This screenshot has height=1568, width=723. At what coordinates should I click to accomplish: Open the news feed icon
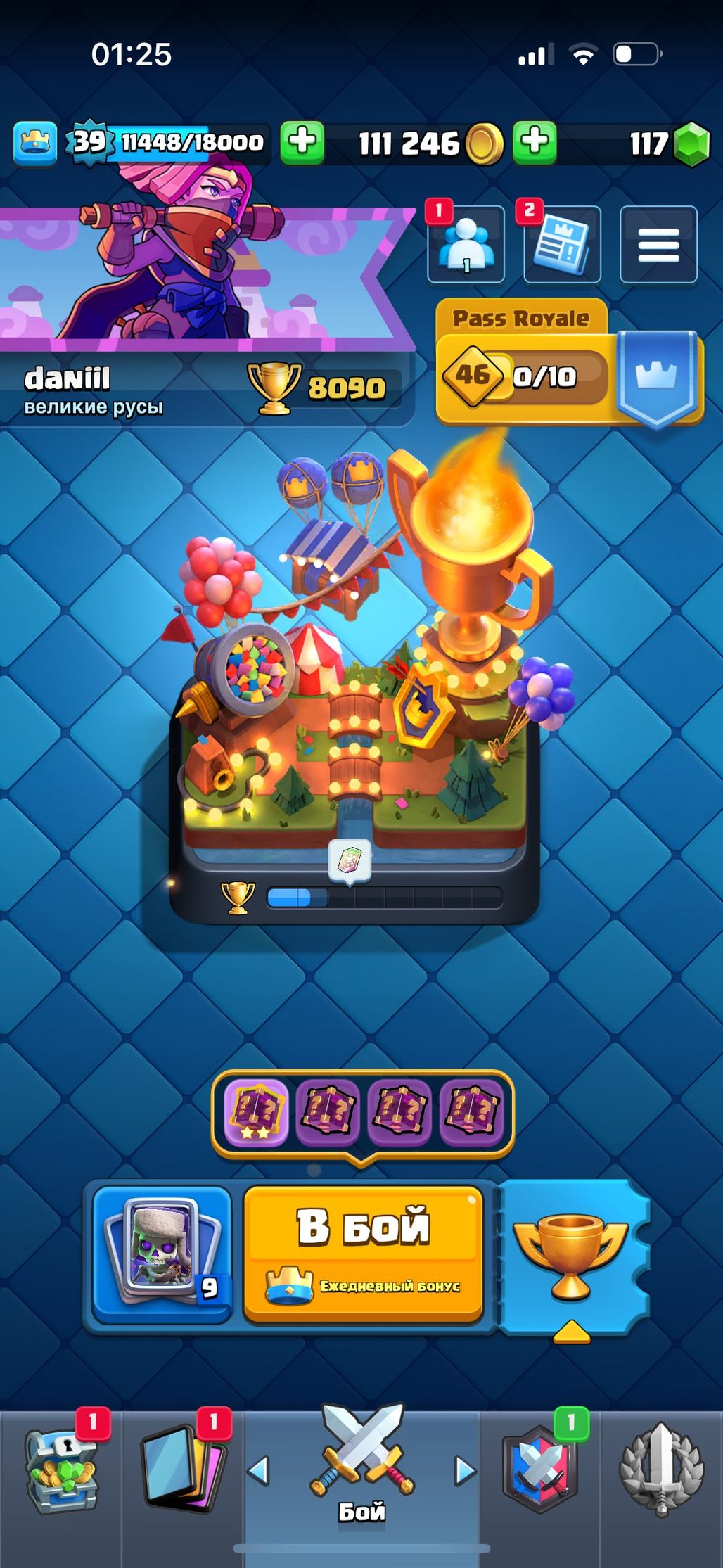[562, 244]
